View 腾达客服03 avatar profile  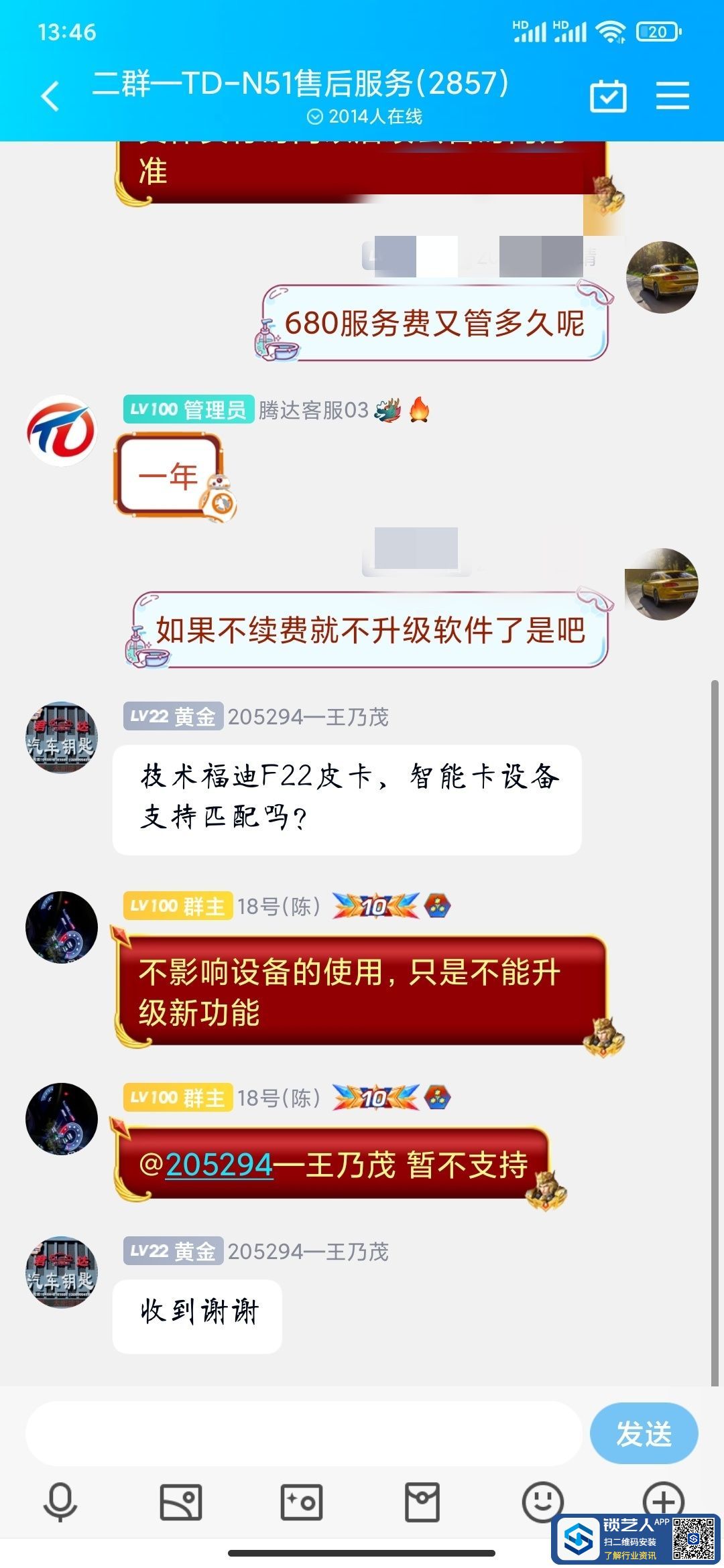pos(62,431)
